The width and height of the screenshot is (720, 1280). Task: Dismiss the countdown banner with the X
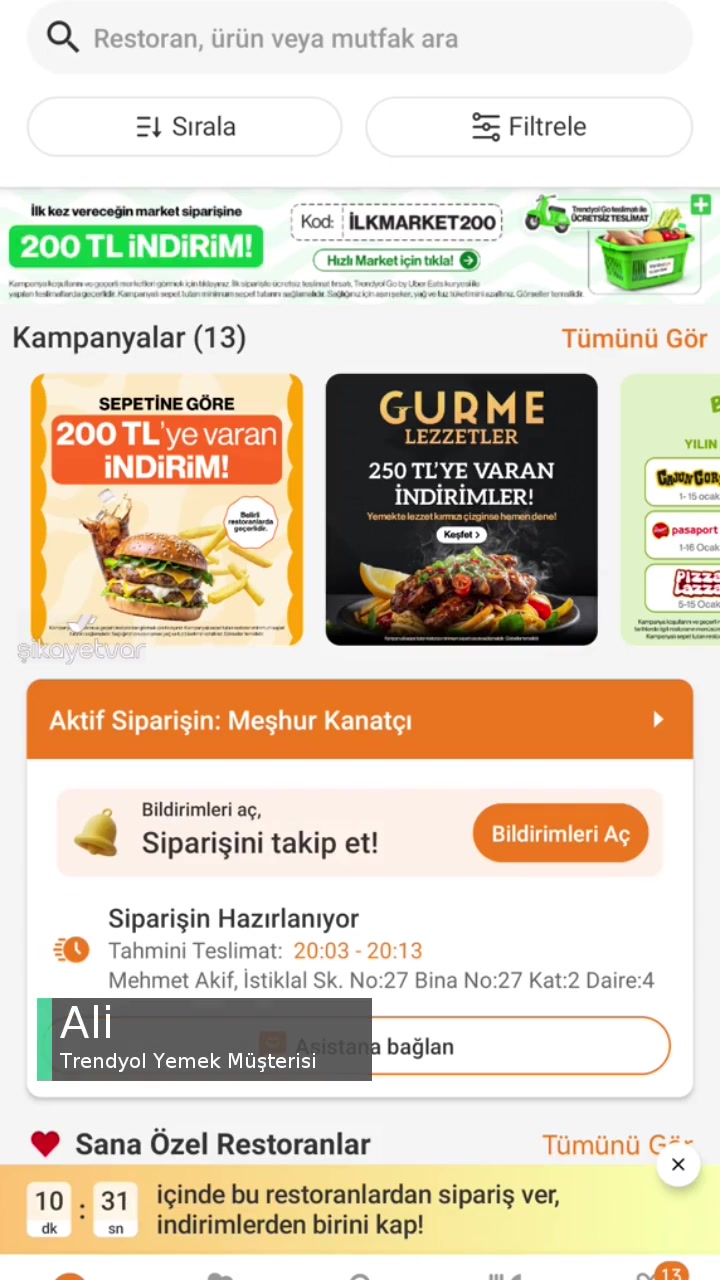[x=678, y=1164]
